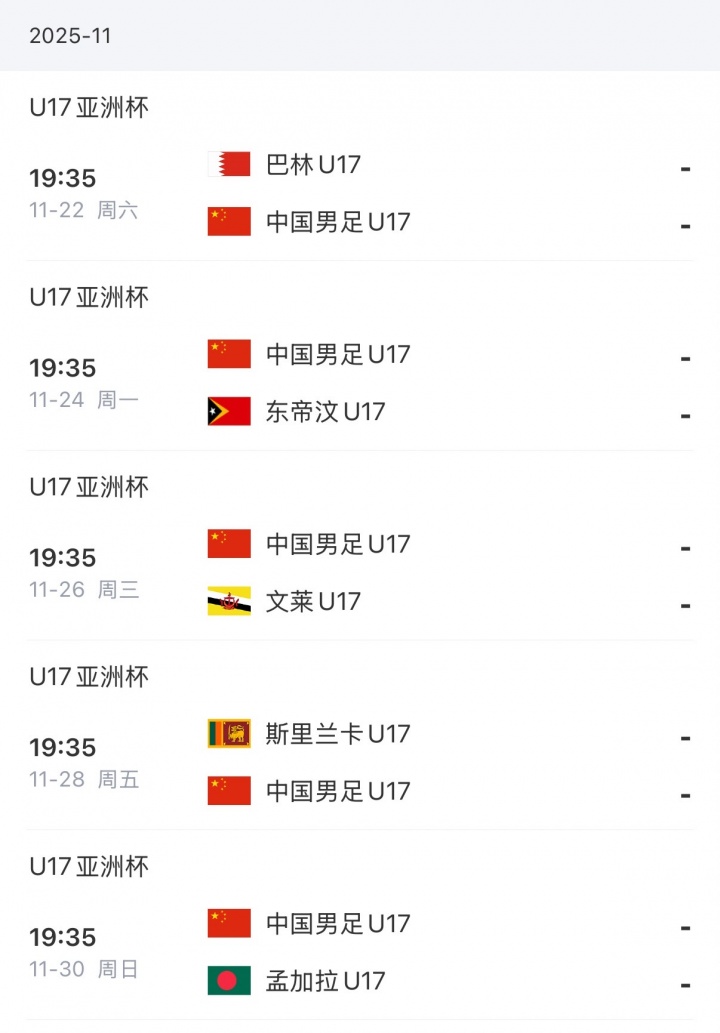Open the 斯里兰卡U17 vs 中国男足U17 match
This screenshot has height=1033, width=720.
[x=360, y=763]
